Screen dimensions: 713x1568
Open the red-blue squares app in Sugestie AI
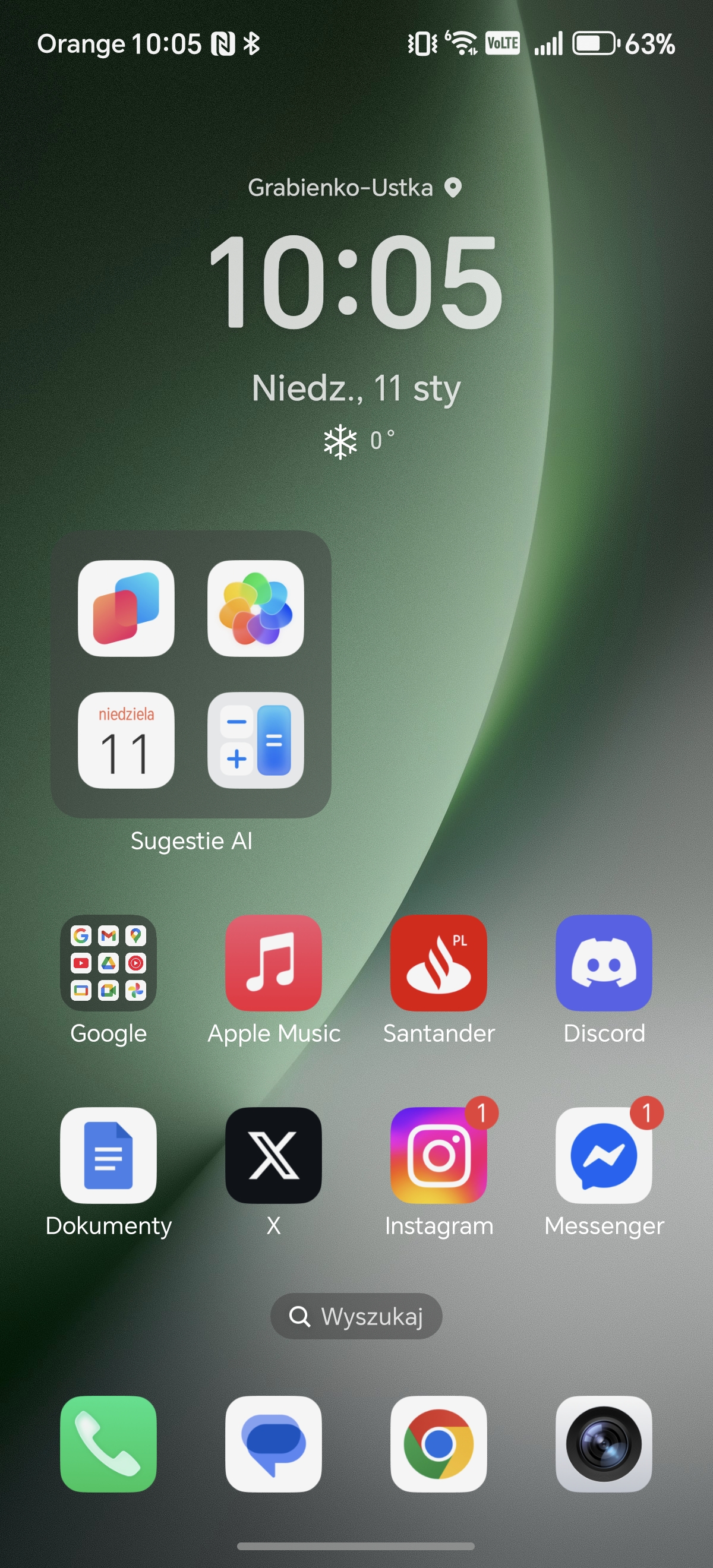pyautogui.click(x=126, y=608)
